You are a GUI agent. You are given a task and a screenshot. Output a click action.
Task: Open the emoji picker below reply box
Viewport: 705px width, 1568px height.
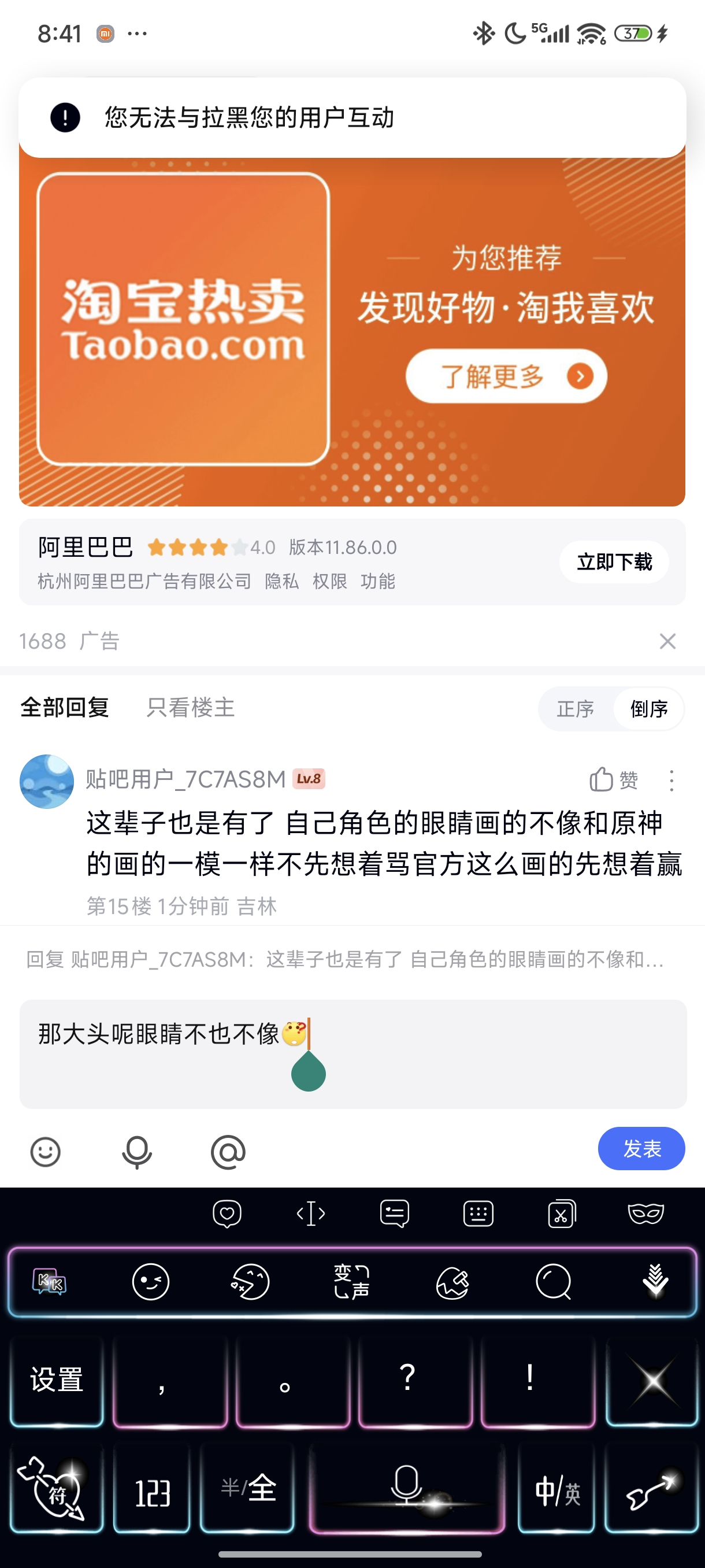coord(46,1152)
